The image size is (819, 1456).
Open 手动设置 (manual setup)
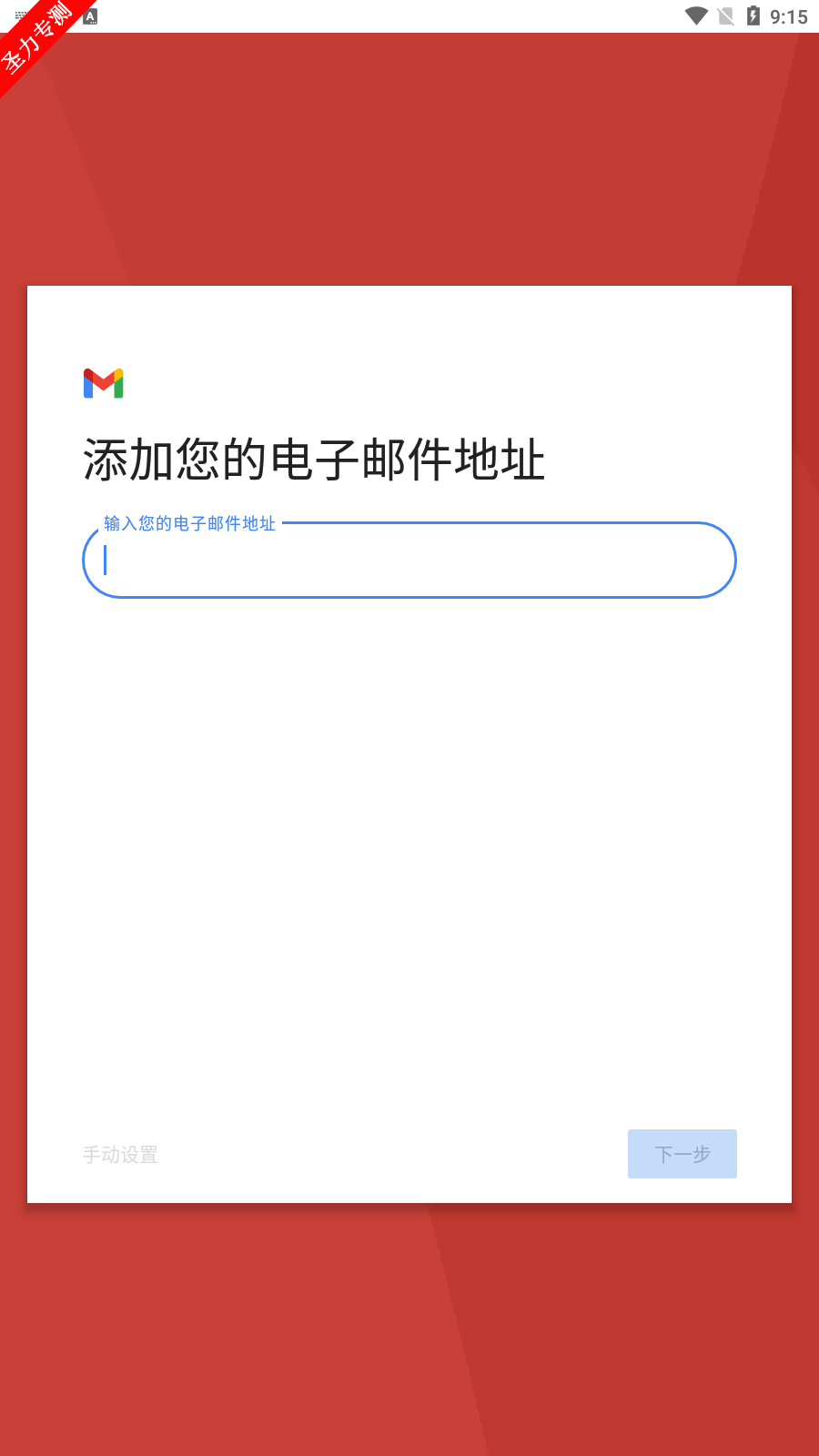click(x=120, y=1155)
